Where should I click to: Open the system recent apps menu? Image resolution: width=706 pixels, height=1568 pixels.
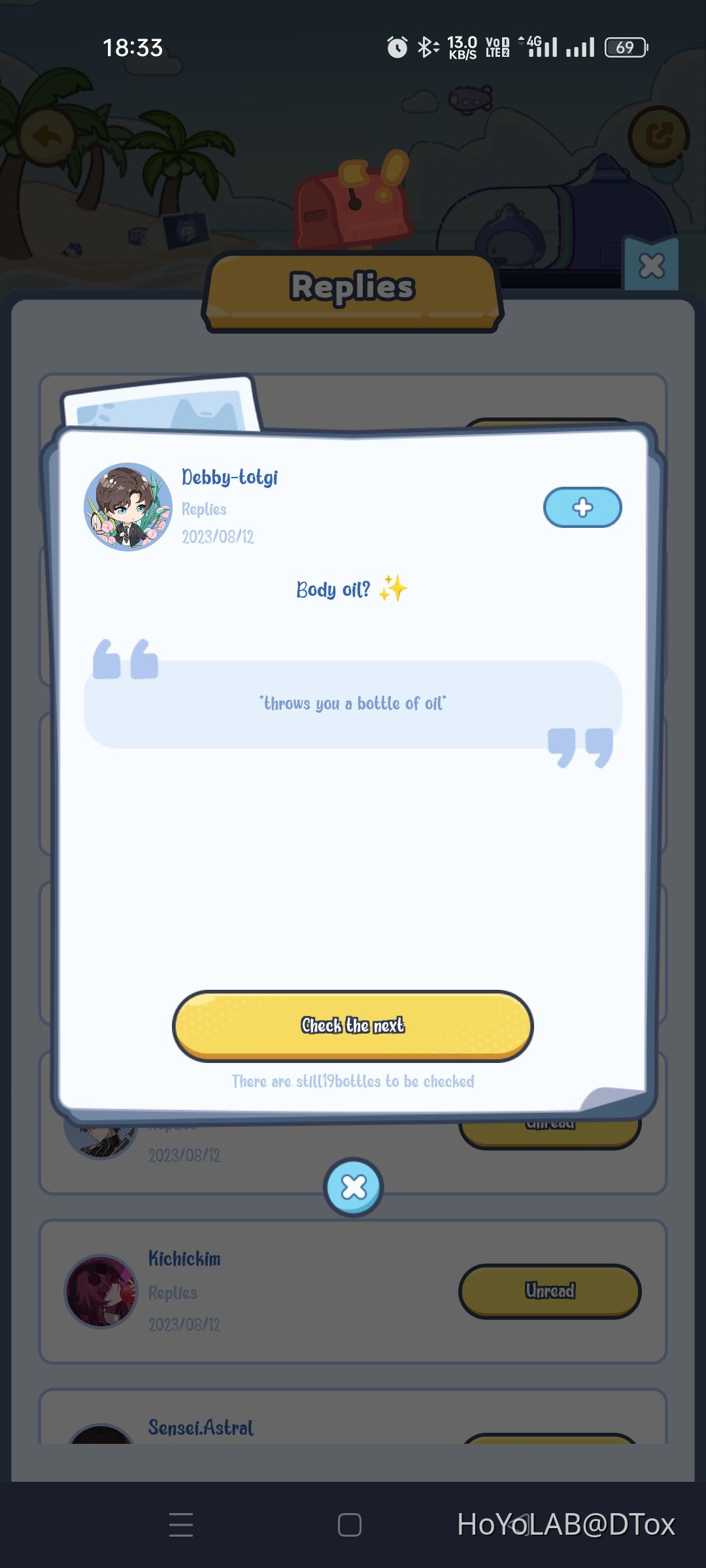(x=181, y=1525)
